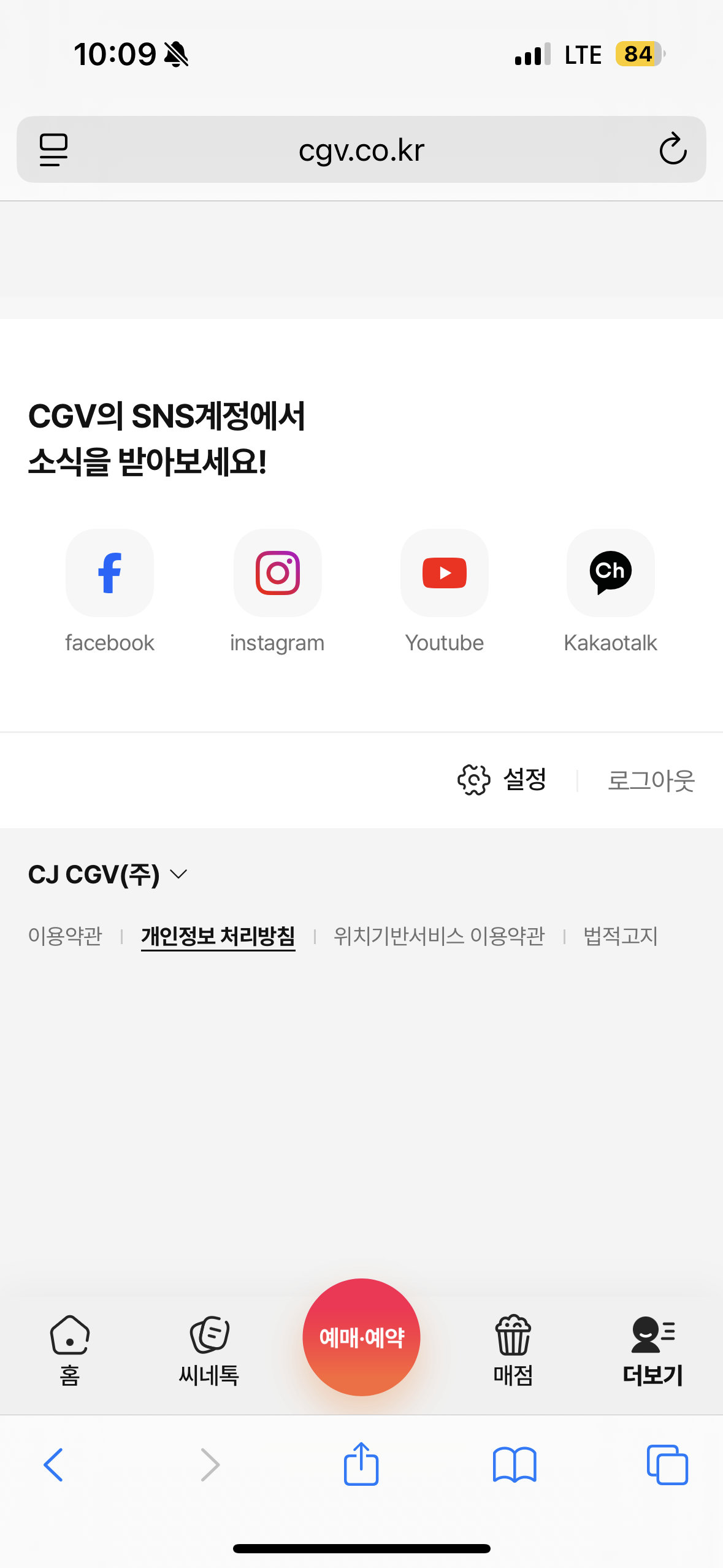Open the Safari share sheet
Viewport: 723px width, 1568px height.
click(x=361, y=1466)
